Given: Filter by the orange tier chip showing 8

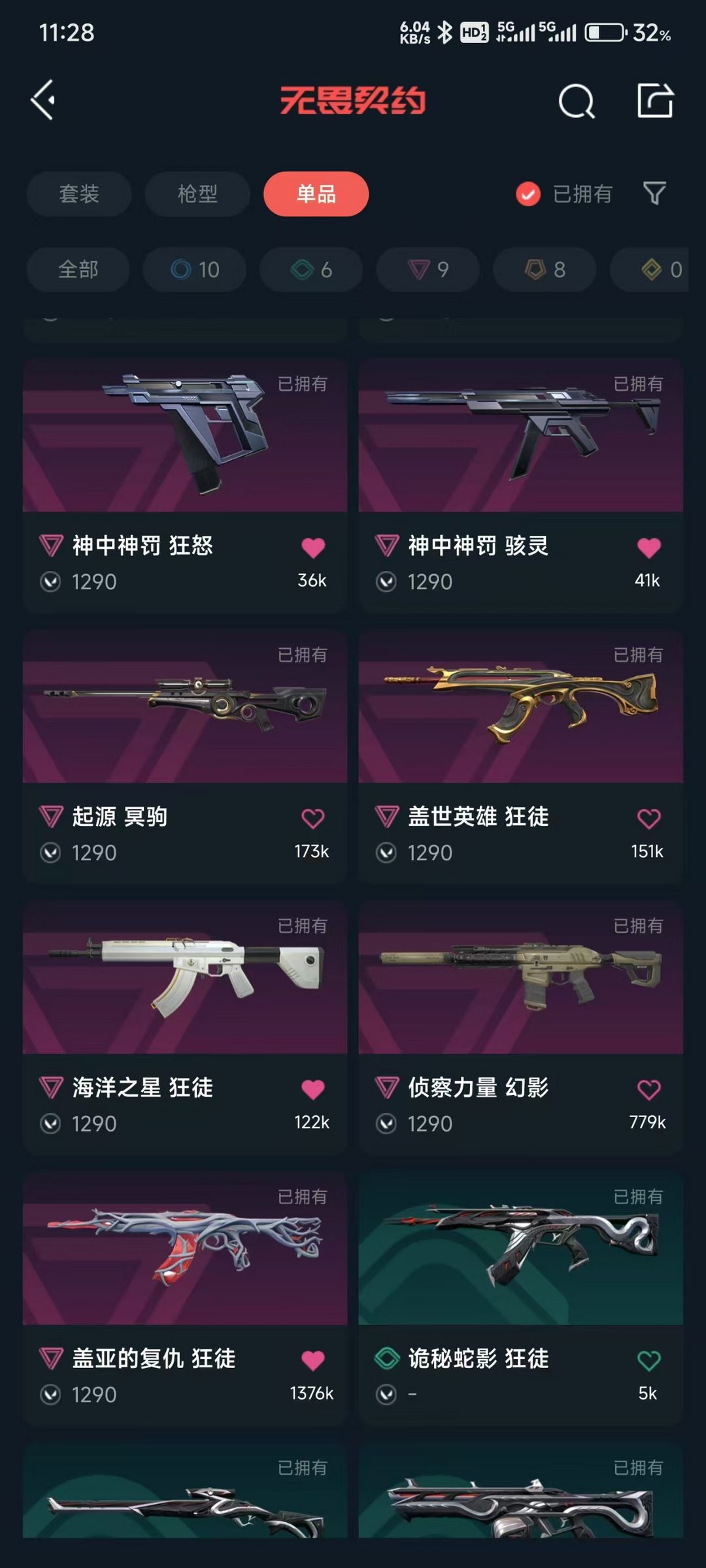Looking at the screenshot, I should pos(545,269).
